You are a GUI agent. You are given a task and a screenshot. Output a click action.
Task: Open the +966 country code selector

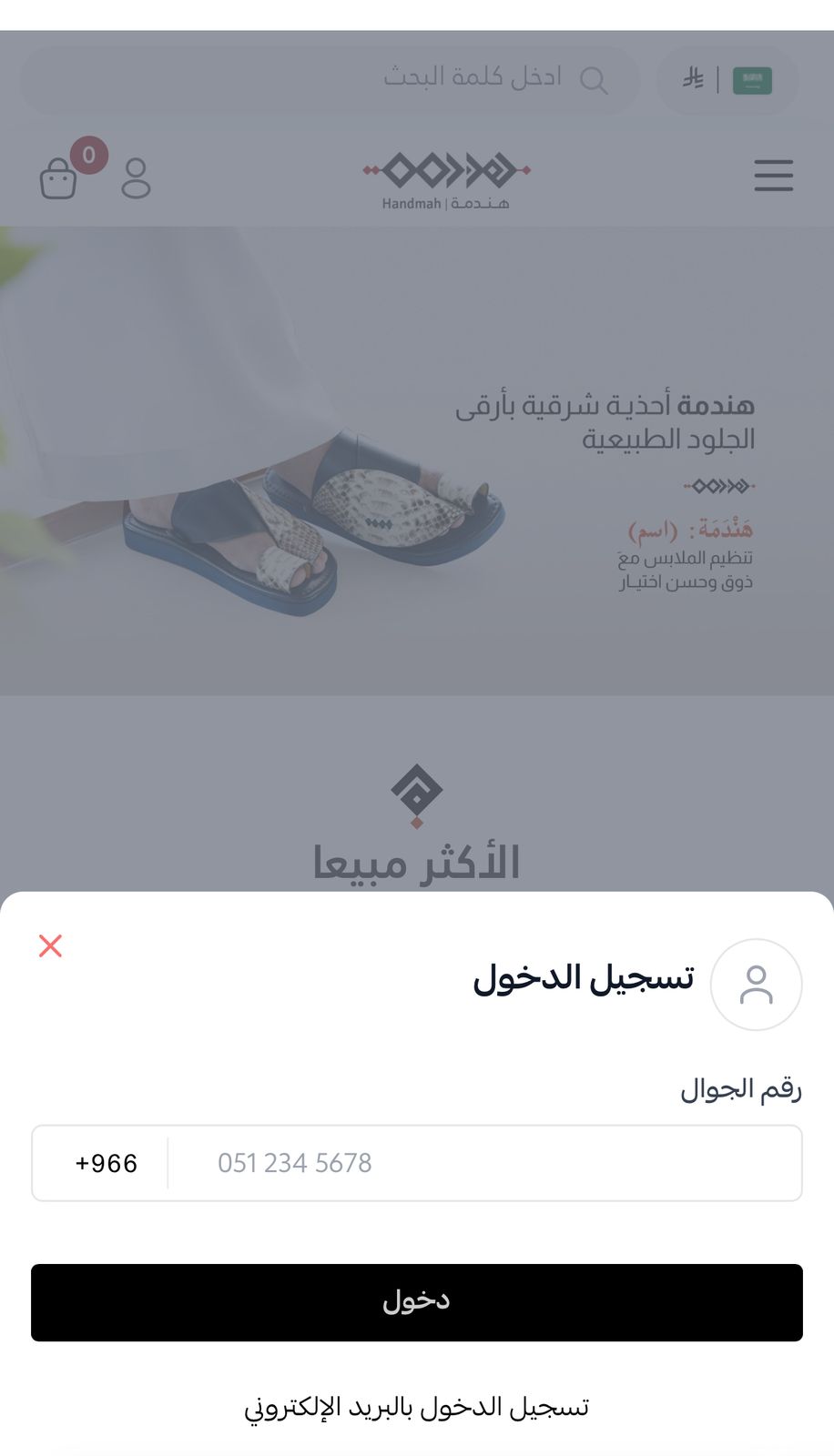coord(106,1163)
